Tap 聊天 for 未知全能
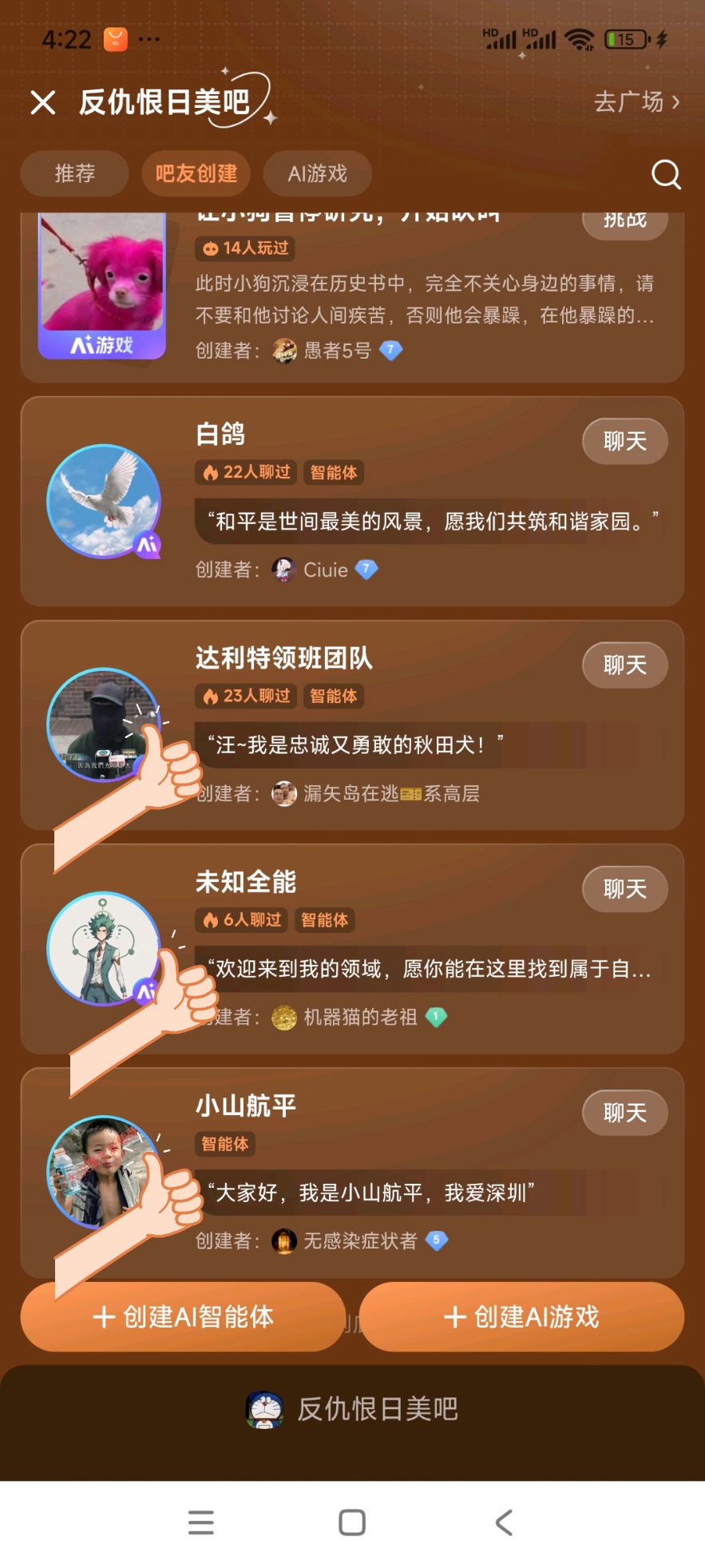The width and height of the screenshot is (705, 1568). point(625,888)
